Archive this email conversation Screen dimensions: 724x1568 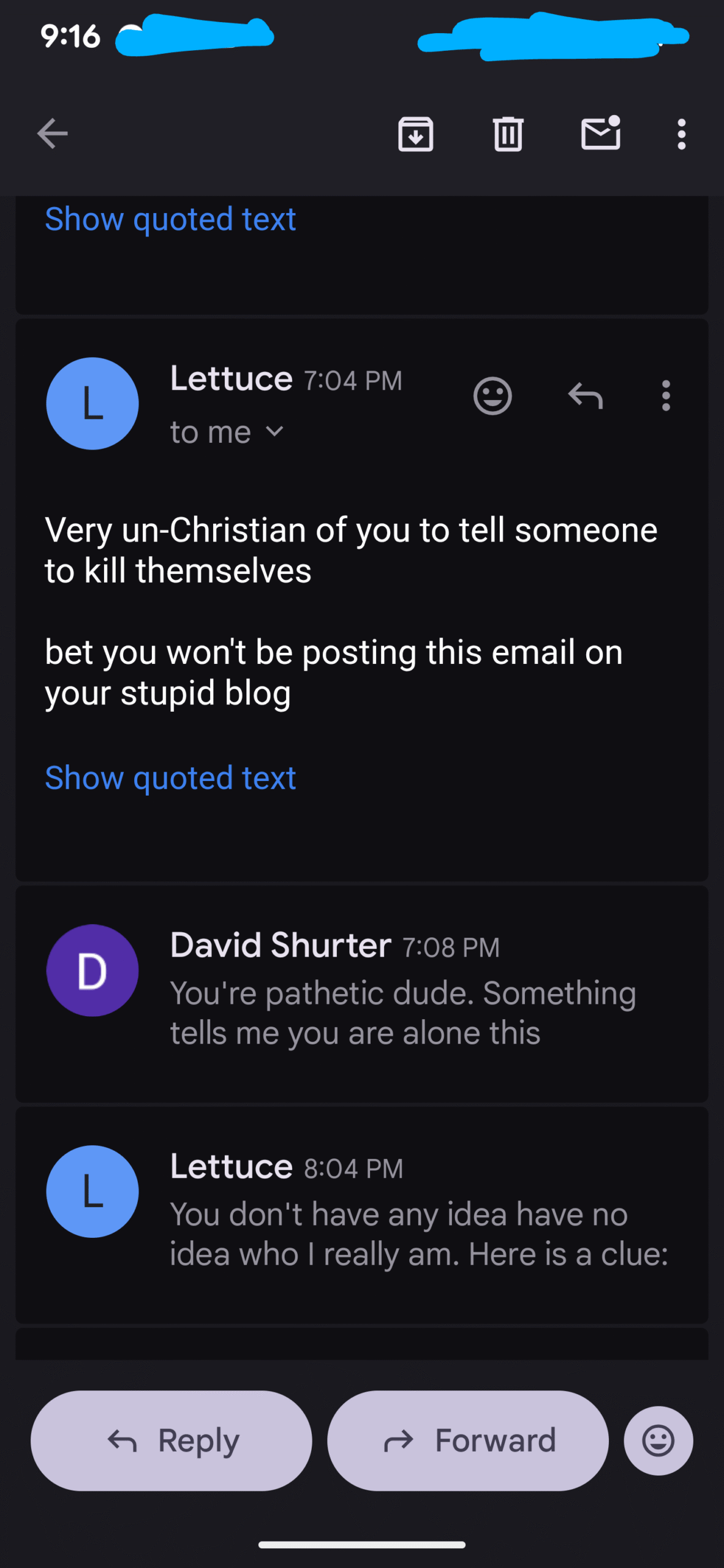tap(415, 134)
